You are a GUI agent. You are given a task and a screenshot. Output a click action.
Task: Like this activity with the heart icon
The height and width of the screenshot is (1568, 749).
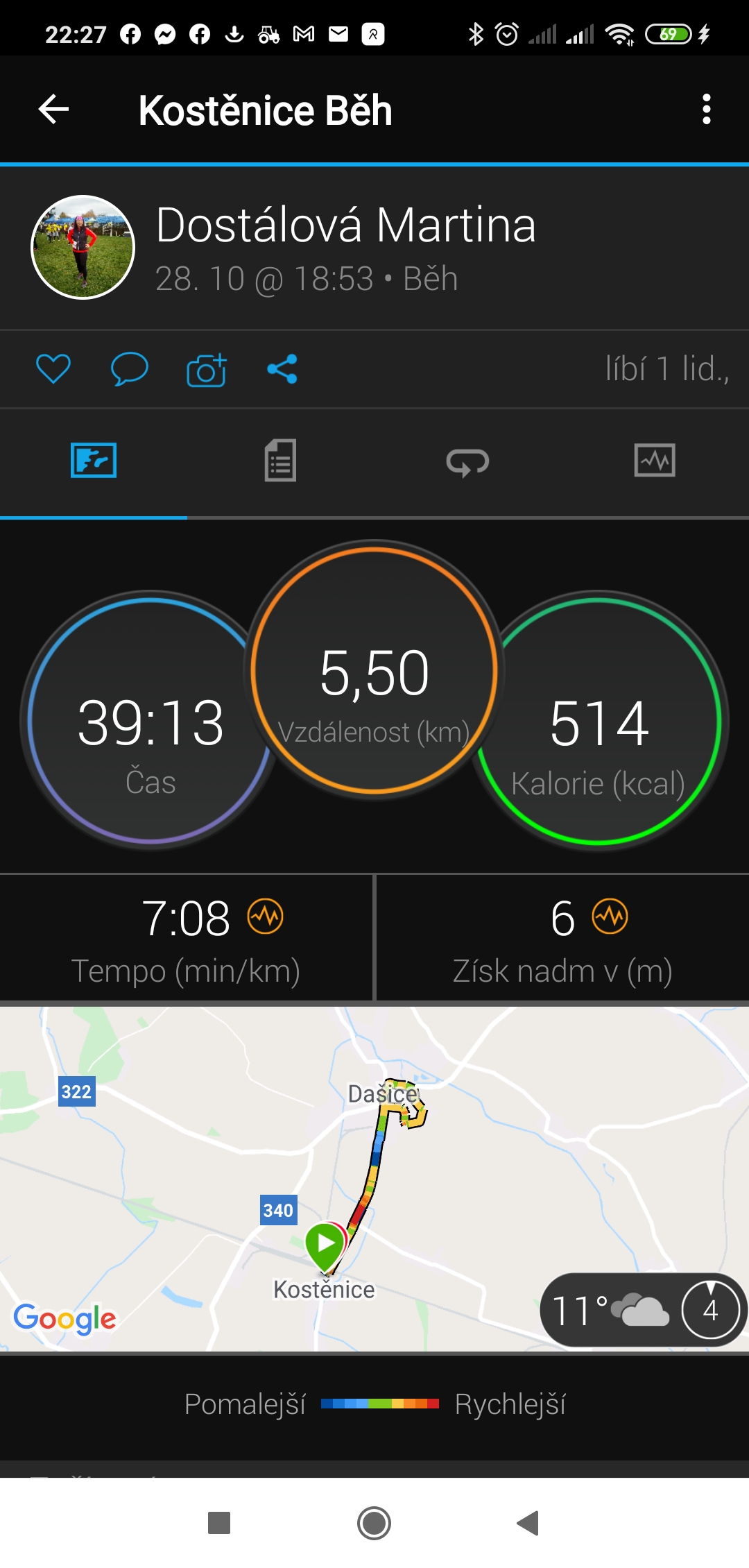coord(53,368)
